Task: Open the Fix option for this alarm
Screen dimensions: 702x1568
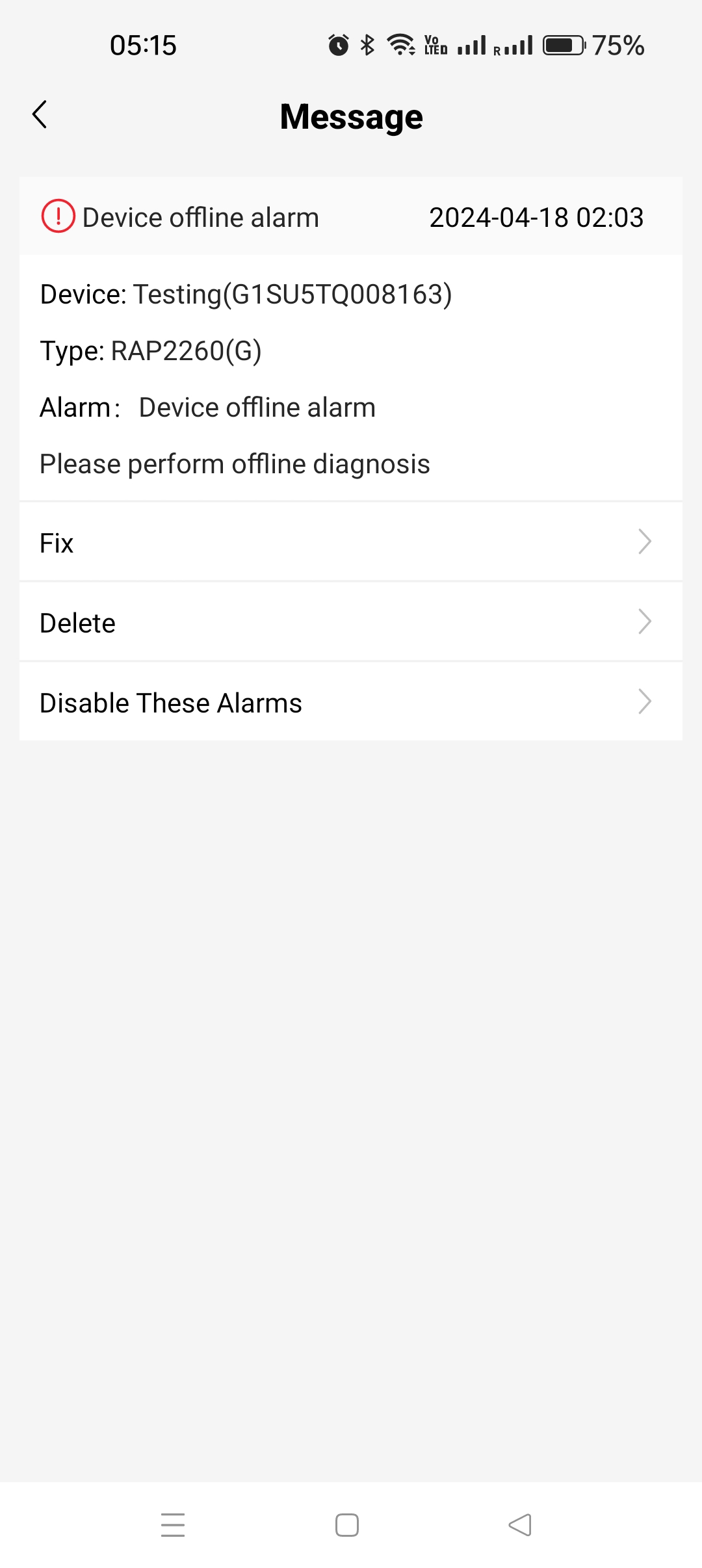Action: coord(351,542)
